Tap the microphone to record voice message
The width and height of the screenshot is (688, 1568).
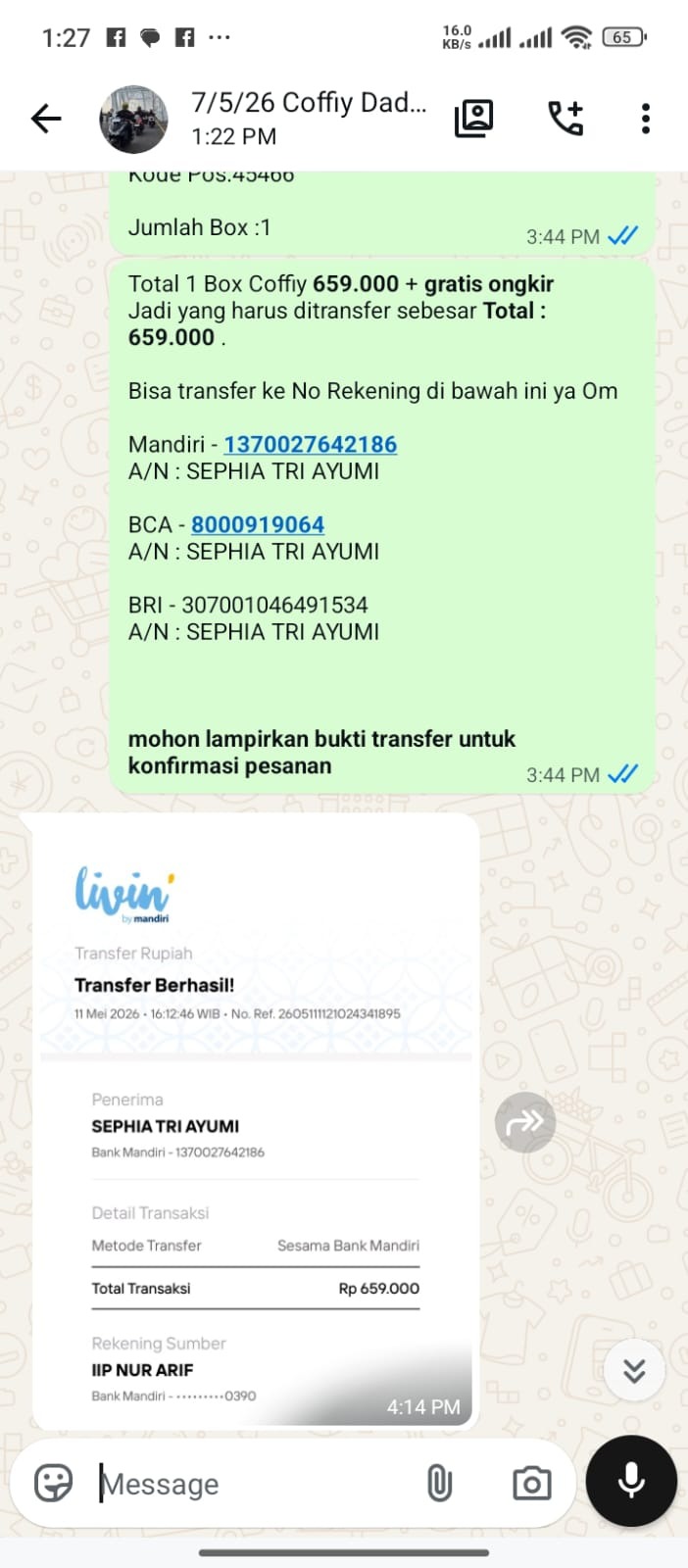click(631, 1481)
